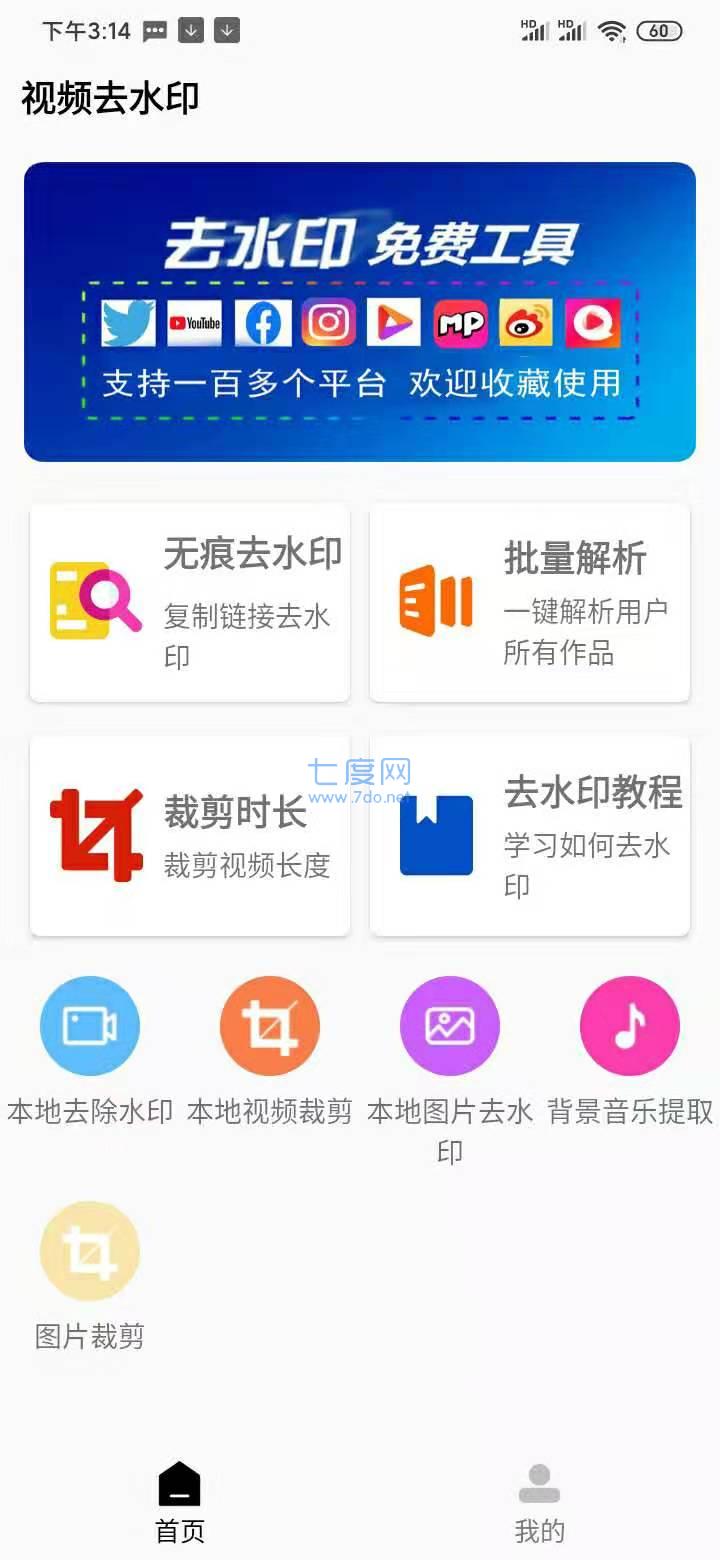This screenshot has height=1560, width=720.
Task: Open the 背景音乐提取 music note icon
Action: pyautogui.click(x=629, y=1025)
